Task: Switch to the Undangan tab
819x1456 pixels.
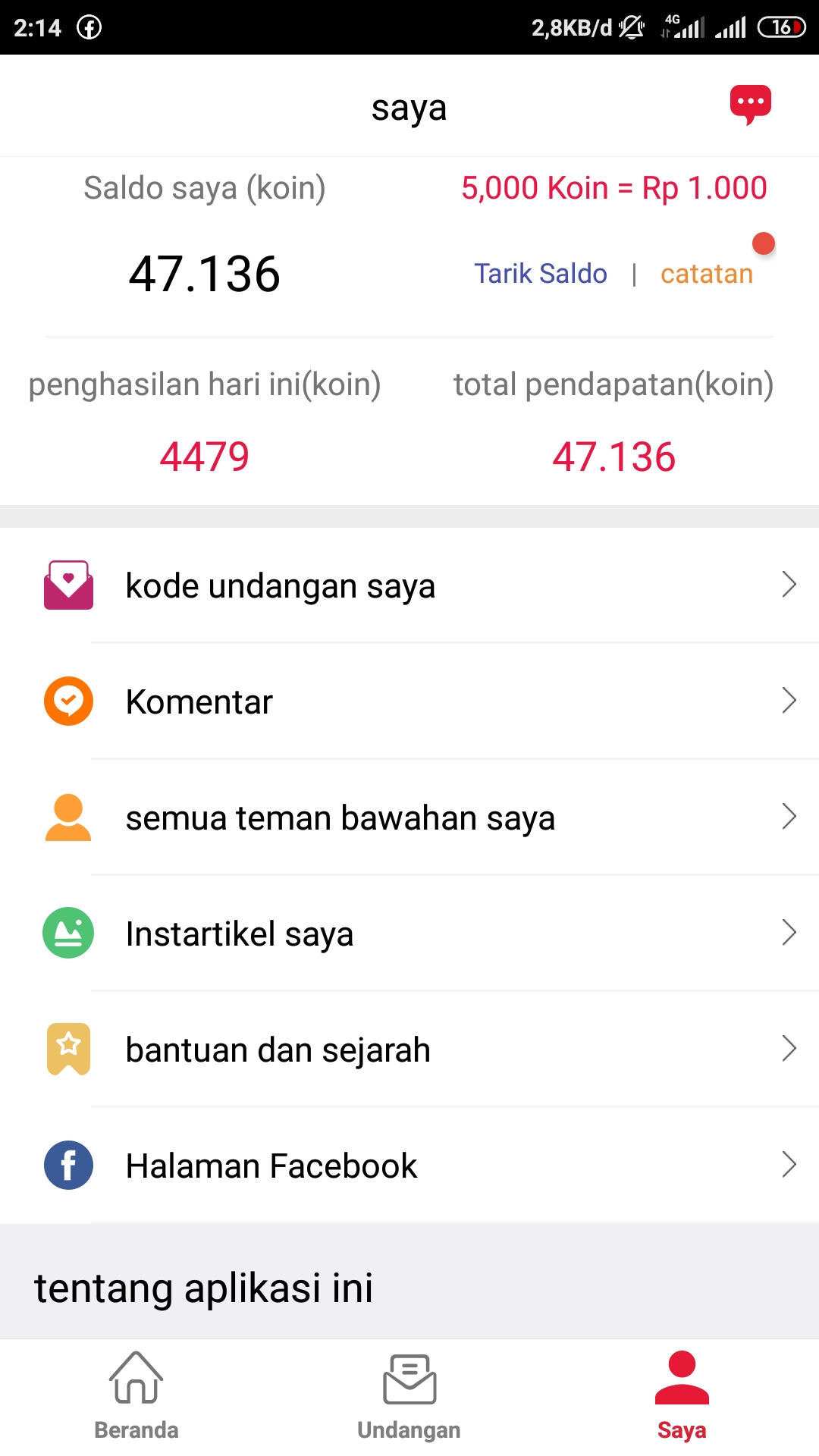Action: (x=409, y=1395)
